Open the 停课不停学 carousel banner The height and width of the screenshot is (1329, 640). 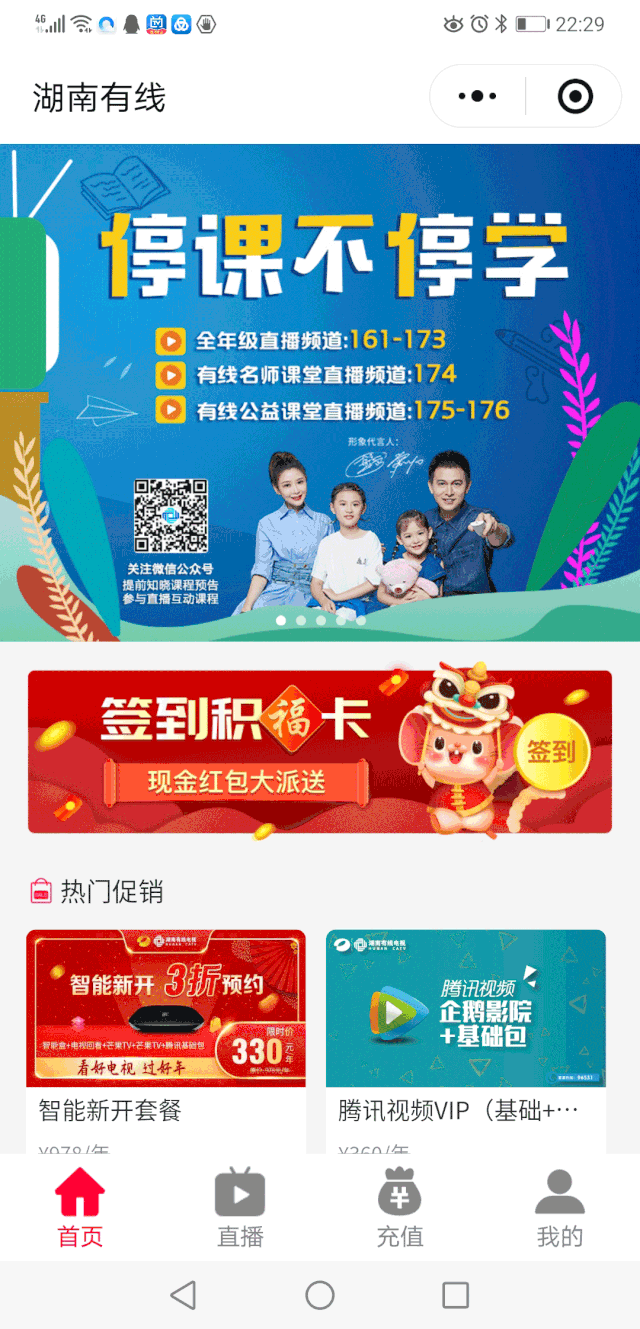[x=320, y=390]
